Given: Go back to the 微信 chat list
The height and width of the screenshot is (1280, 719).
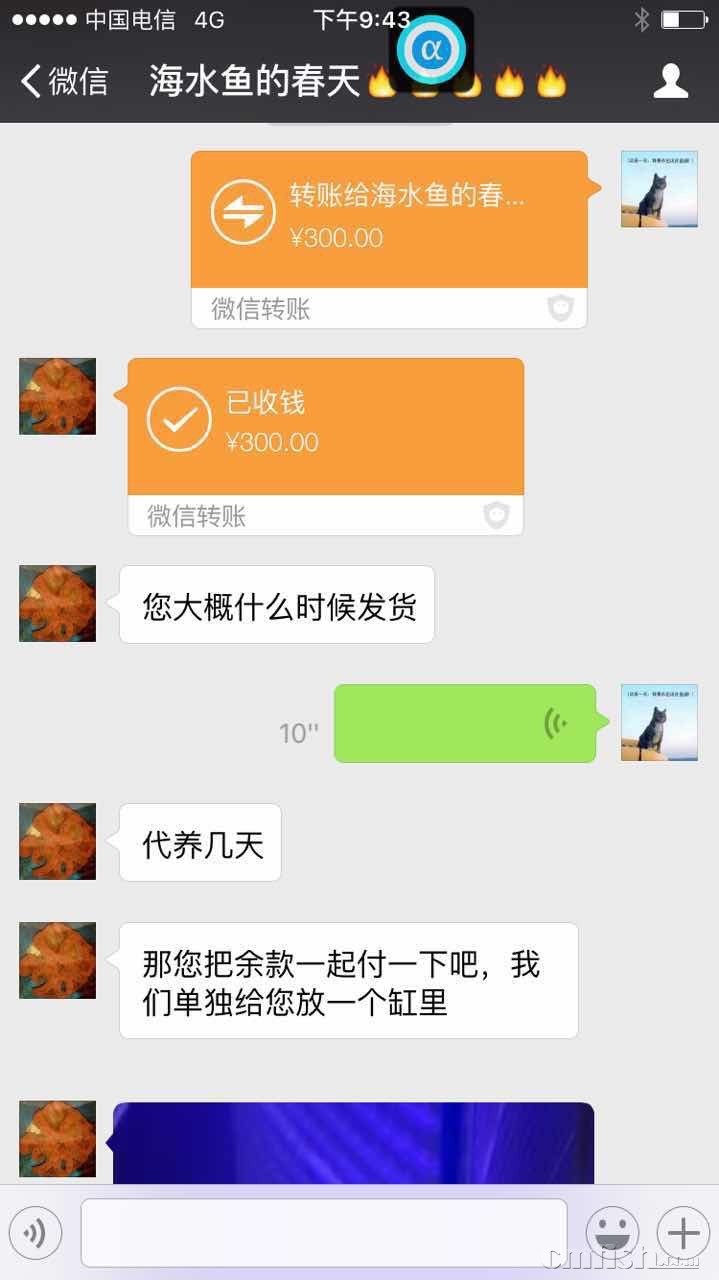Looking at the screenshot, I should click(x=65, y=81).
